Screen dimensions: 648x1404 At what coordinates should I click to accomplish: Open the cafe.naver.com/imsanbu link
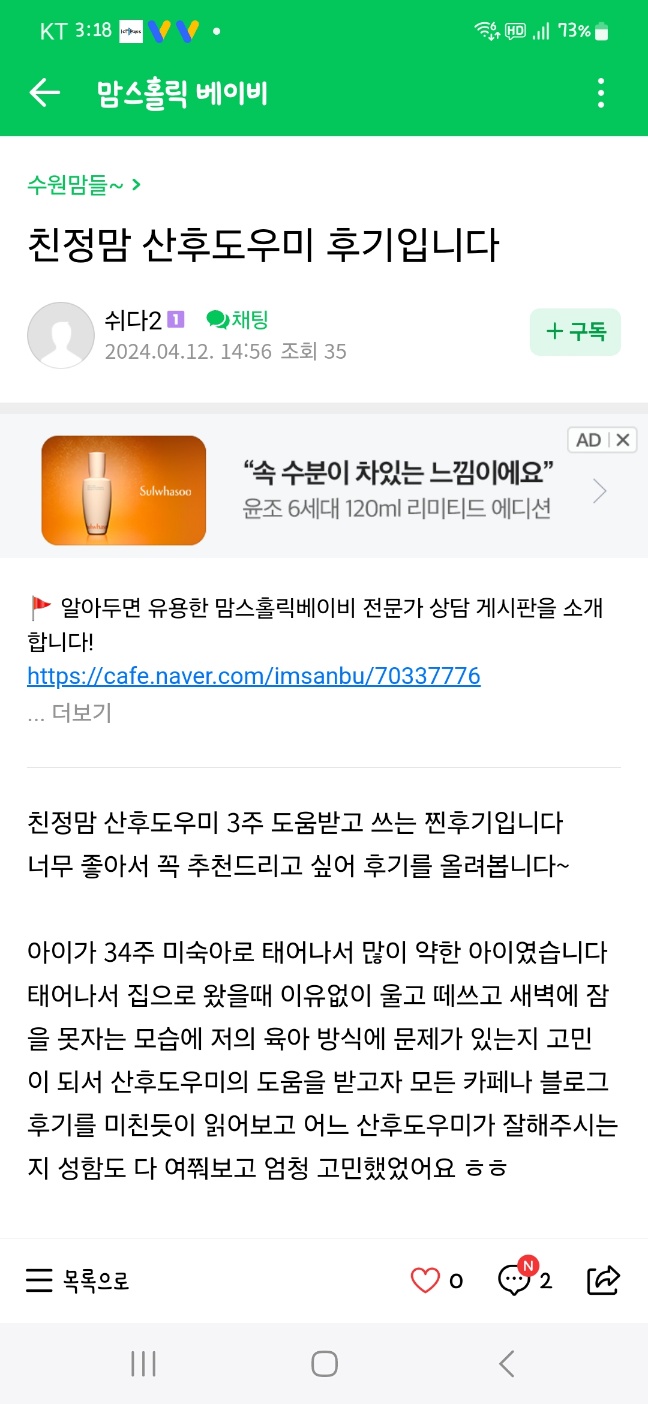point(253,676)
